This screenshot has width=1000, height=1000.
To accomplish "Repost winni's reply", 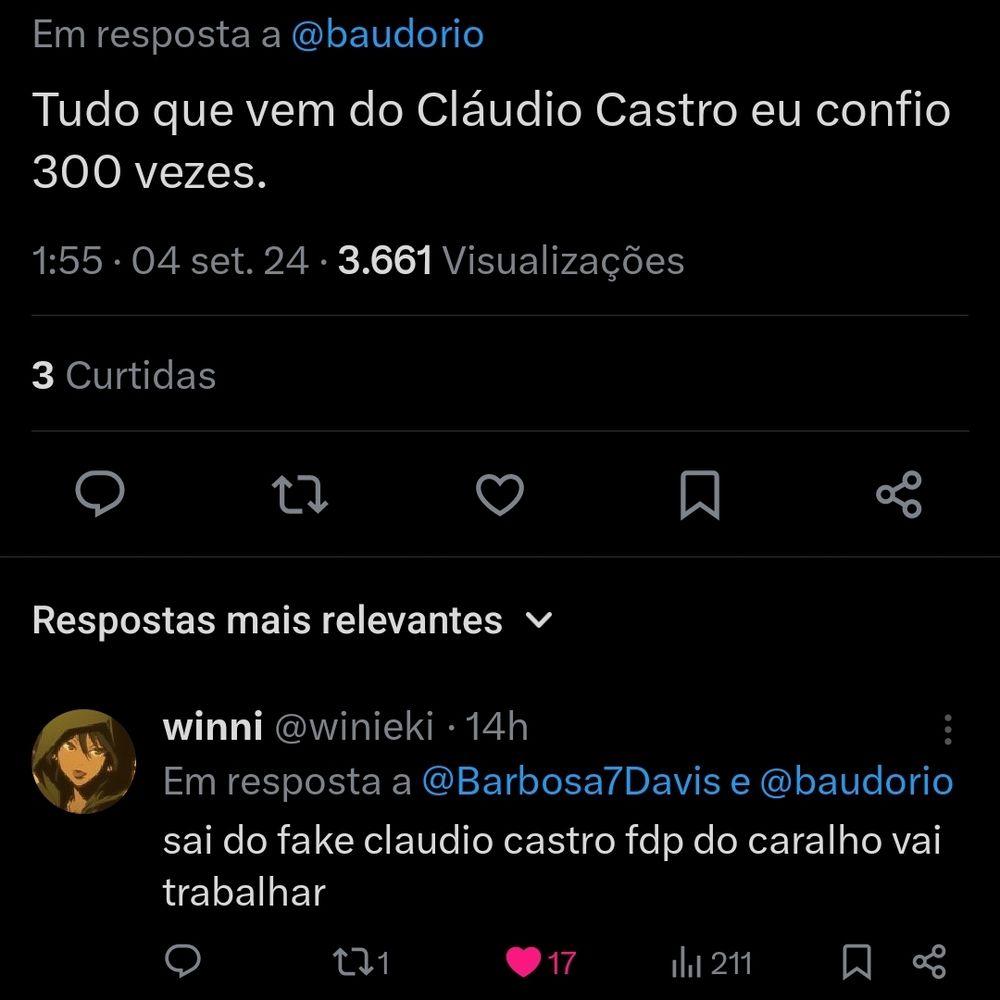I will point(361,962).
